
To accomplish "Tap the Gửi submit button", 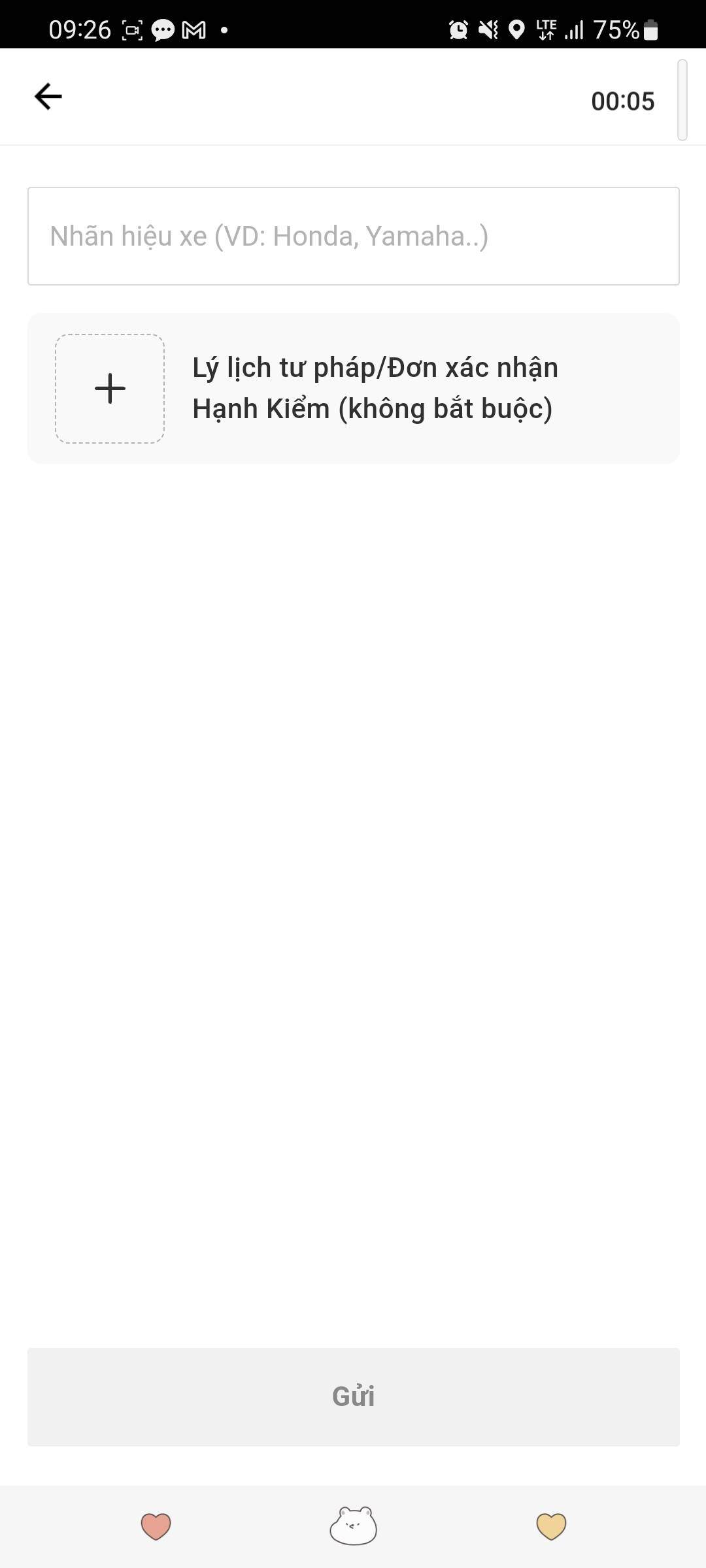I will [353, 1396].
